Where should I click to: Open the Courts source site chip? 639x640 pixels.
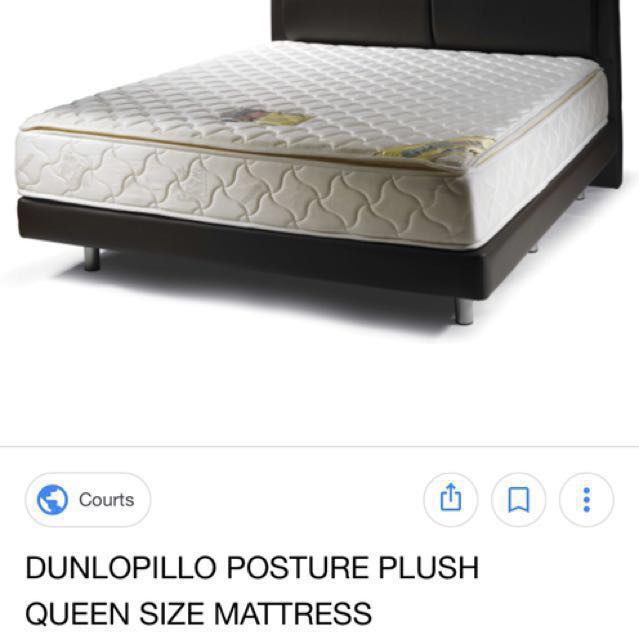pos(87,499)
